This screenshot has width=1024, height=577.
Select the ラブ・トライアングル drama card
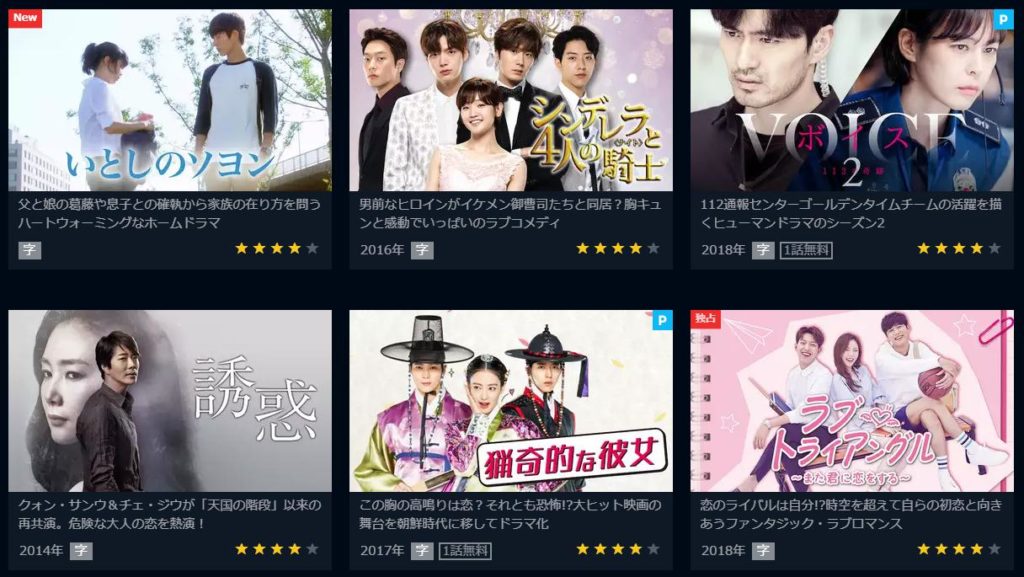pos(852,401)
